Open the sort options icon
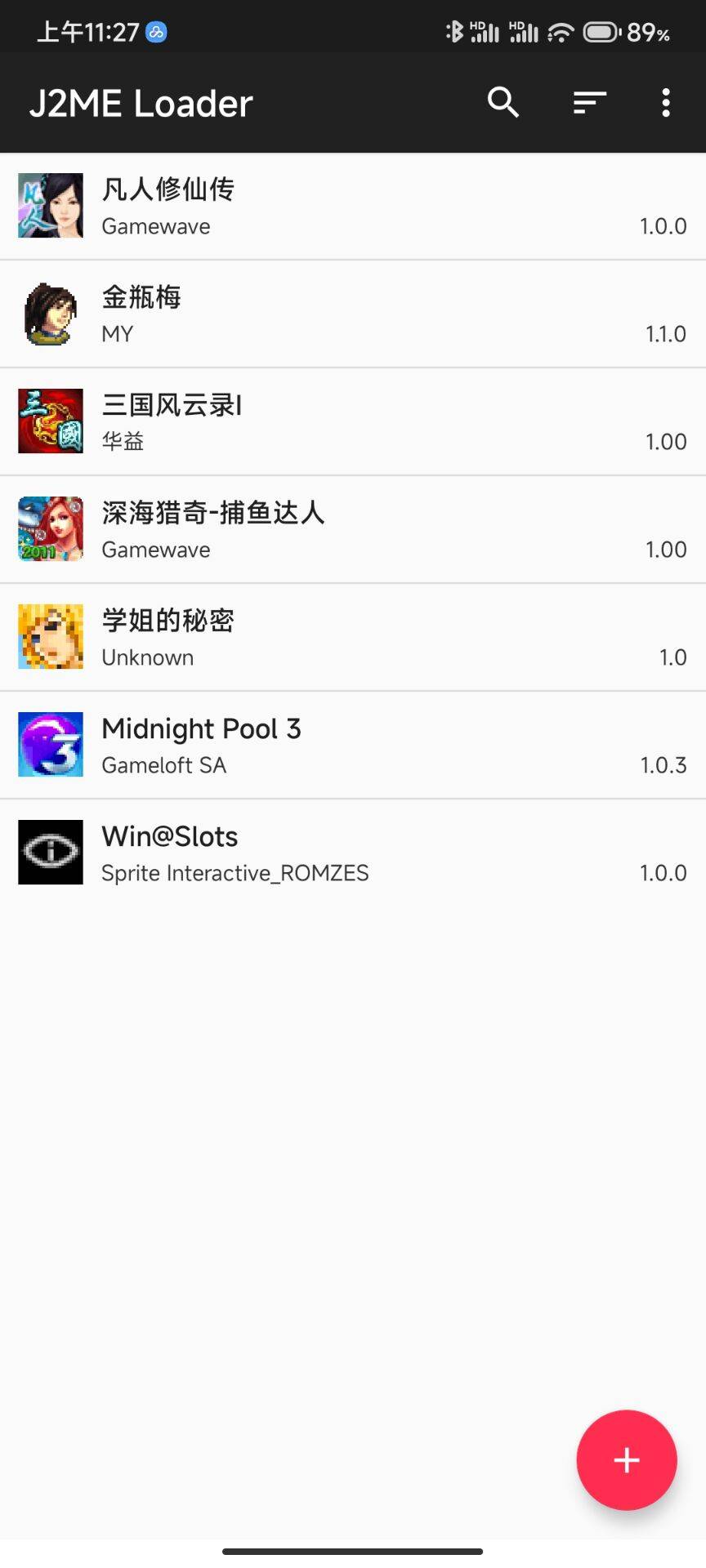The height and width of the screenshot is (1568, 706). pyautogui.click(x=589, y=103)
